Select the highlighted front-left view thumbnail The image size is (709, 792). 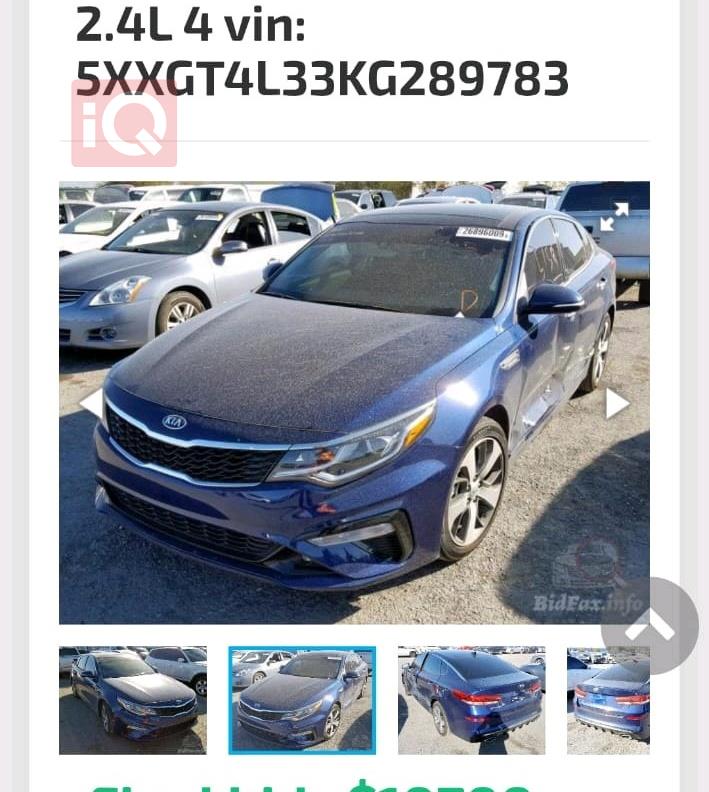pyautogui.click(x=302, y=700)
